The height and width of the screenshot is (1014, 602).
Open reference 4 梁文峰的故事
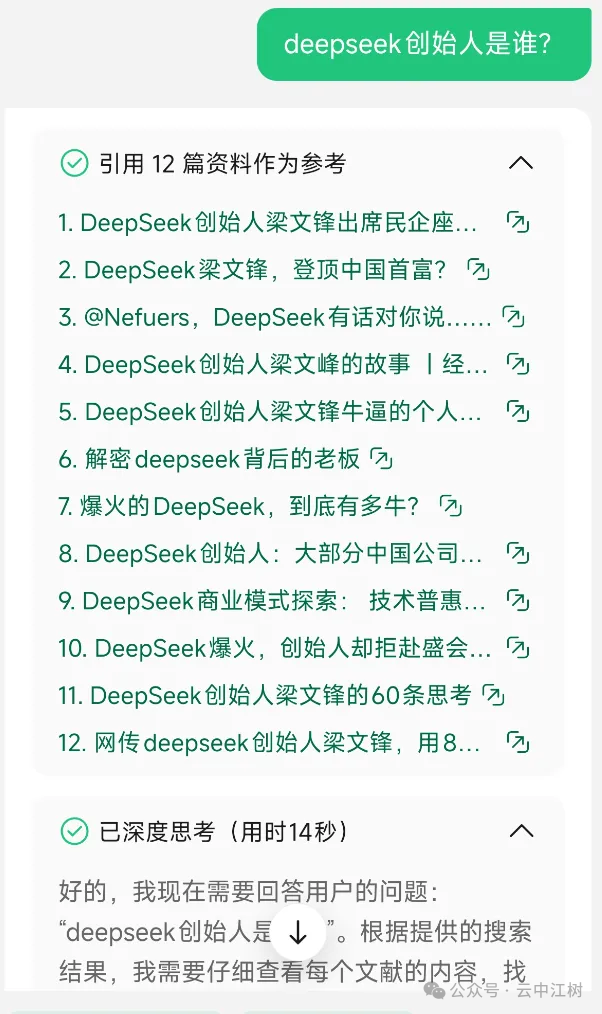(x=272, y=365)
